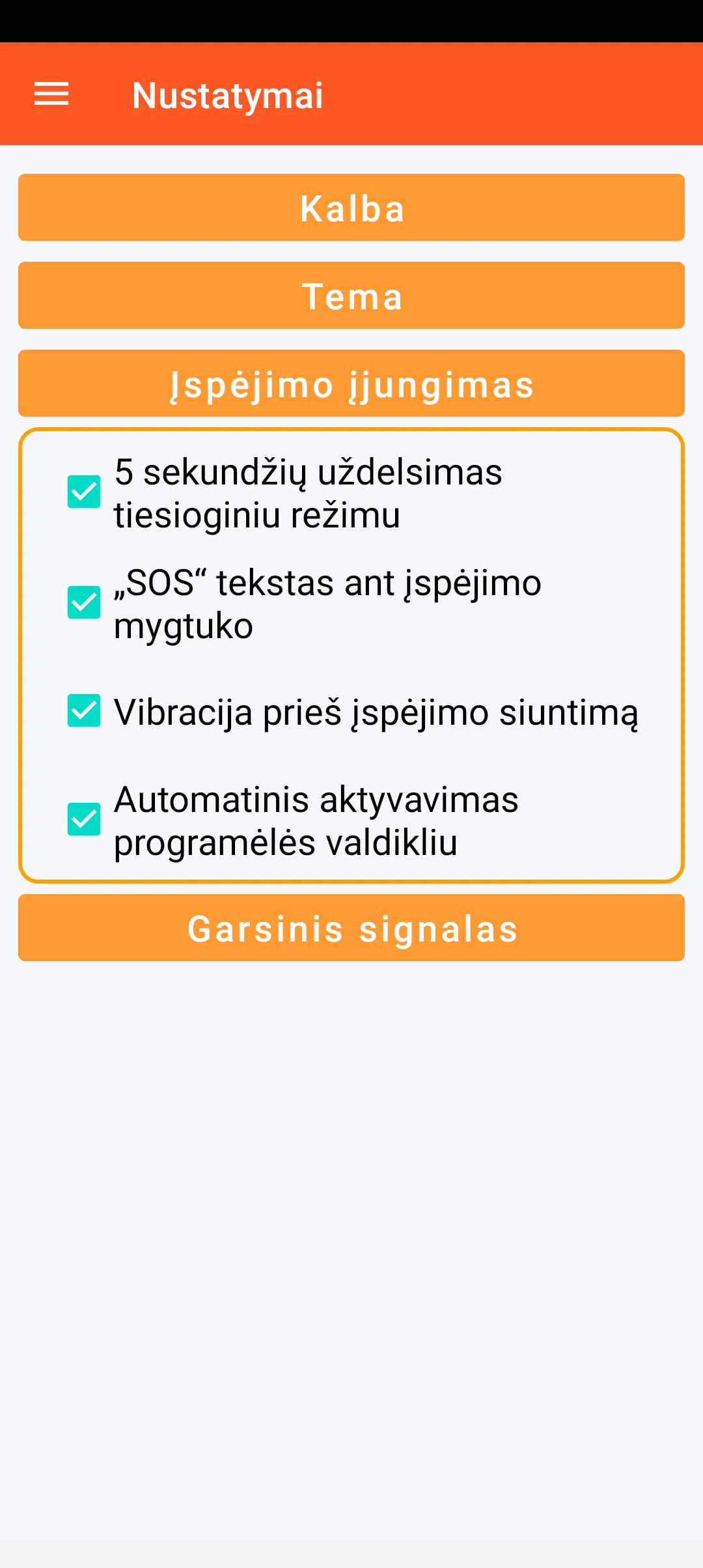Open the Kalba language section
This screenshot has height=1568, width=703.
point(351,208)
